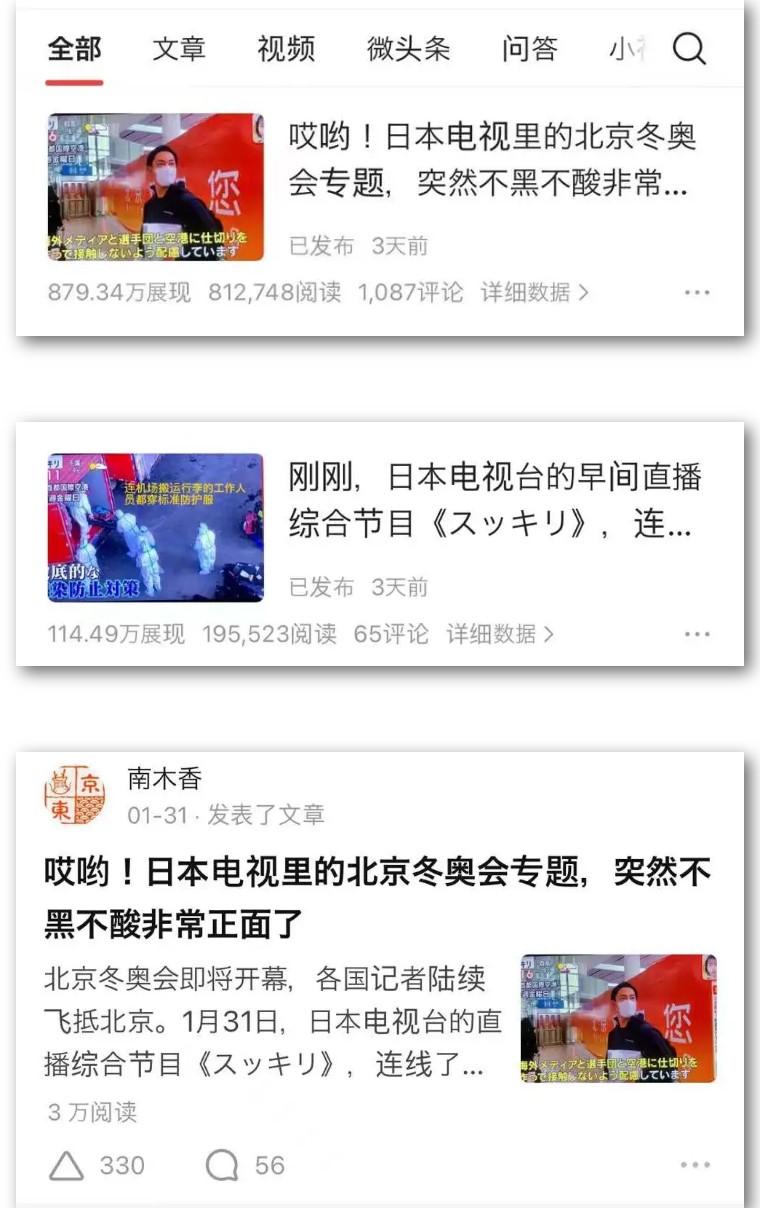The height and width of the screenshot is (1208, 760).
Task: Open more options for 南木香's article
Action: [697, 1165]
